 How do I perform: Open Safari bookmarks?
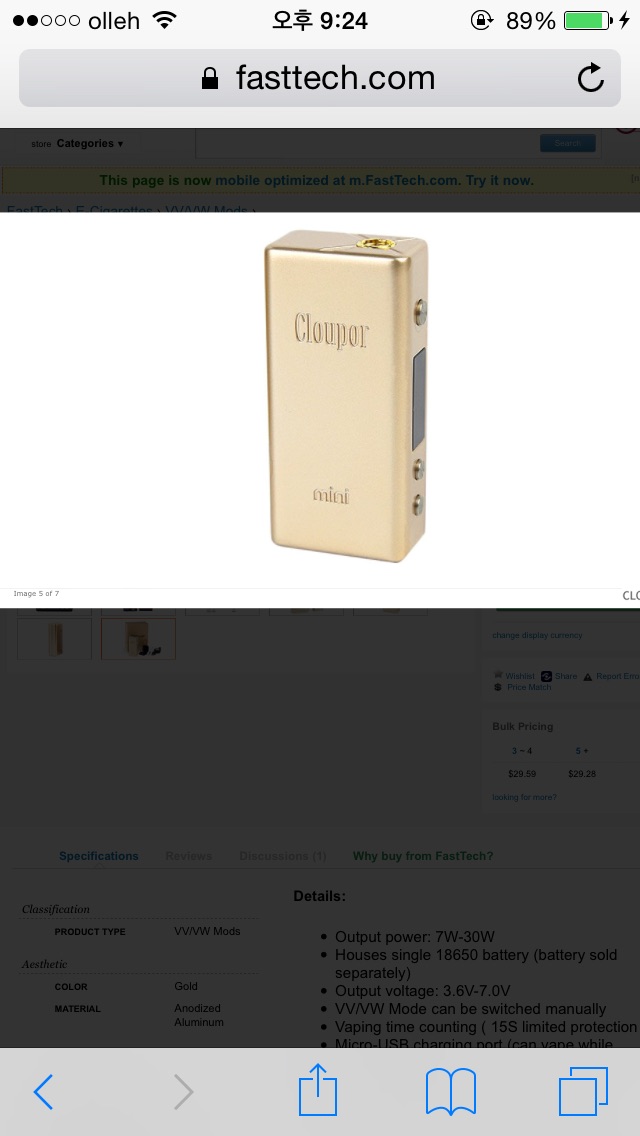(x=450, y=1091)
